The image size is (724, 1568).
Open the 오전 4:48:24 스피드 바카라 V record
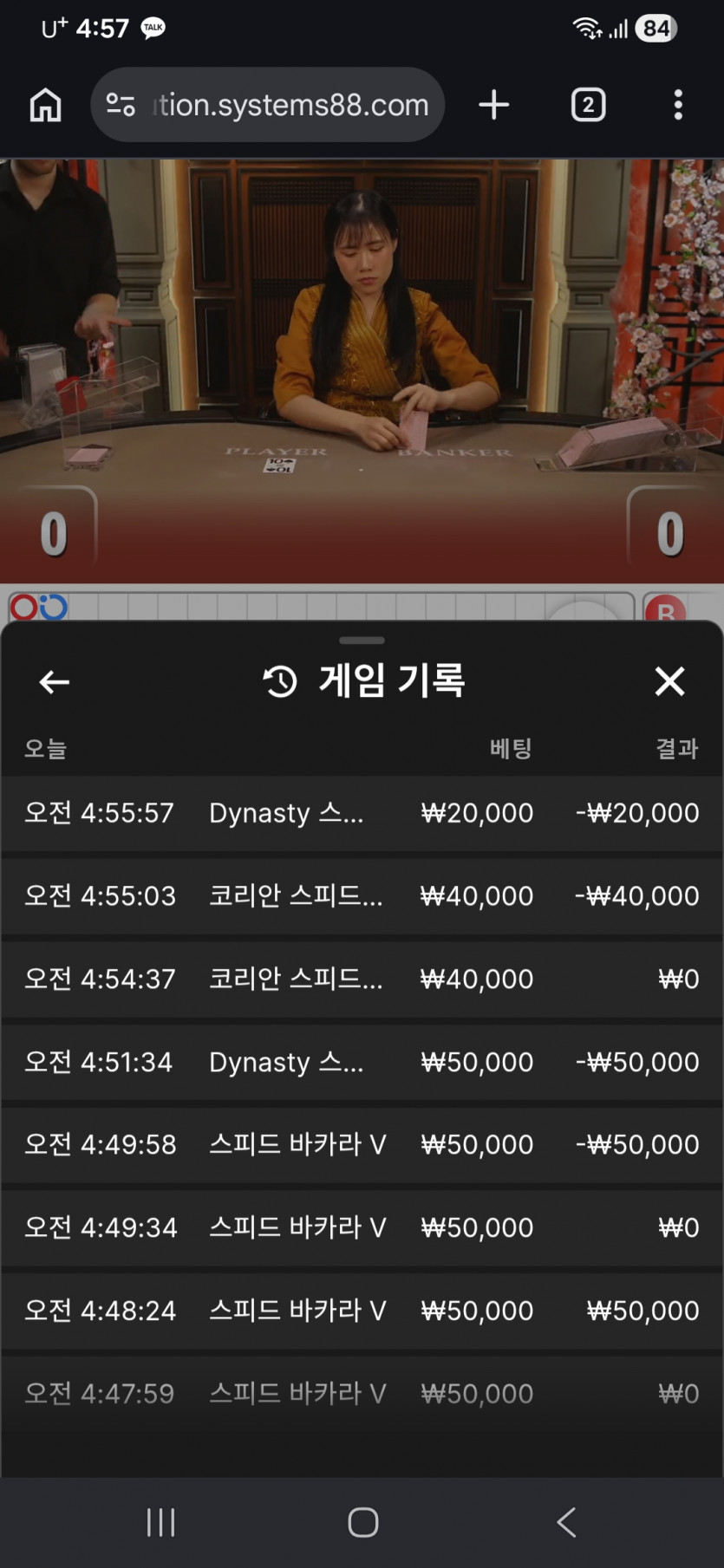point(362,1310)
